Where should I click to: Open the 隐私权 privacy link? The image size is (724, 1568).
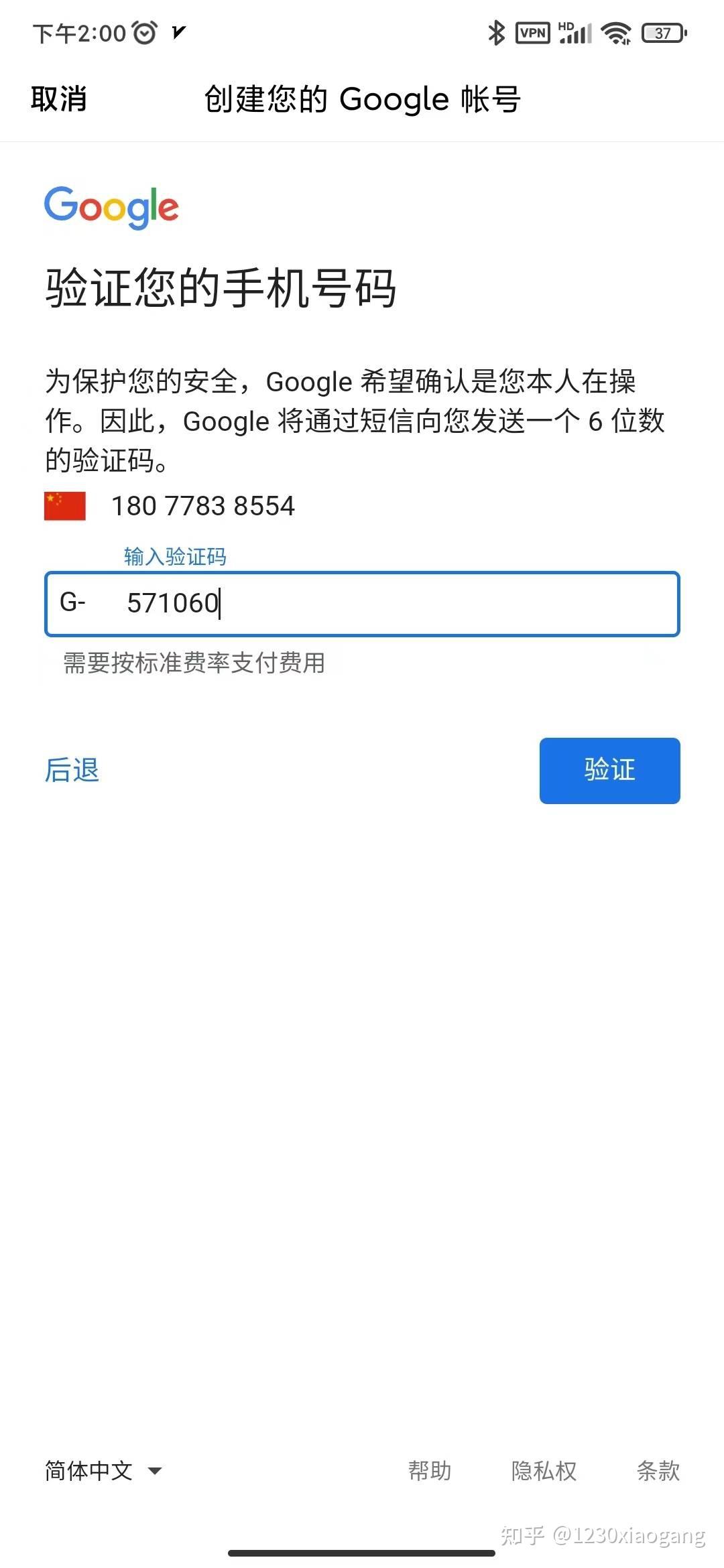pyautogui.click(x=544, y=1471)
